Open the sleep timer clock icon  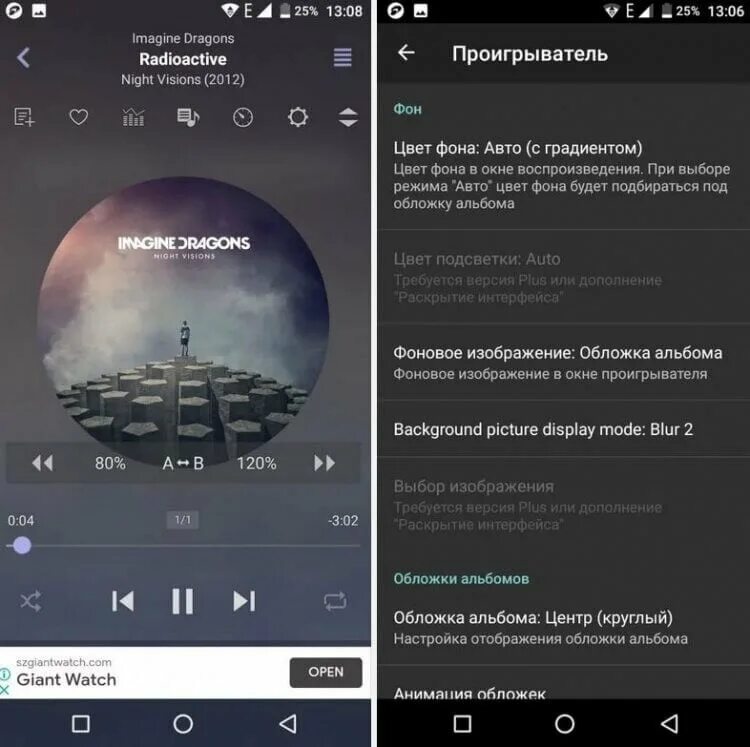[243, 117]
